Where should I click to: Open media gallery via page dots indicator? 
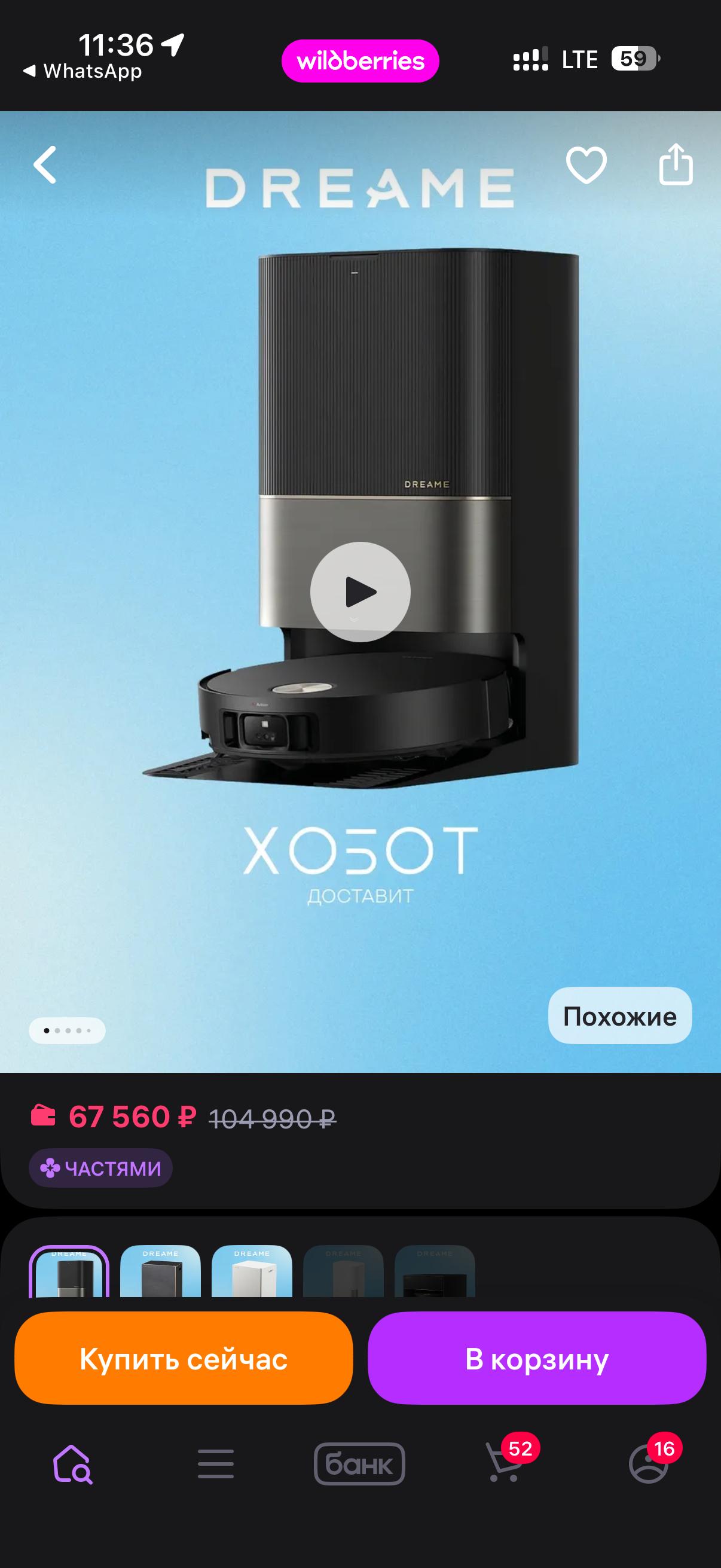pyautogui.click(x=66, y=1031)
